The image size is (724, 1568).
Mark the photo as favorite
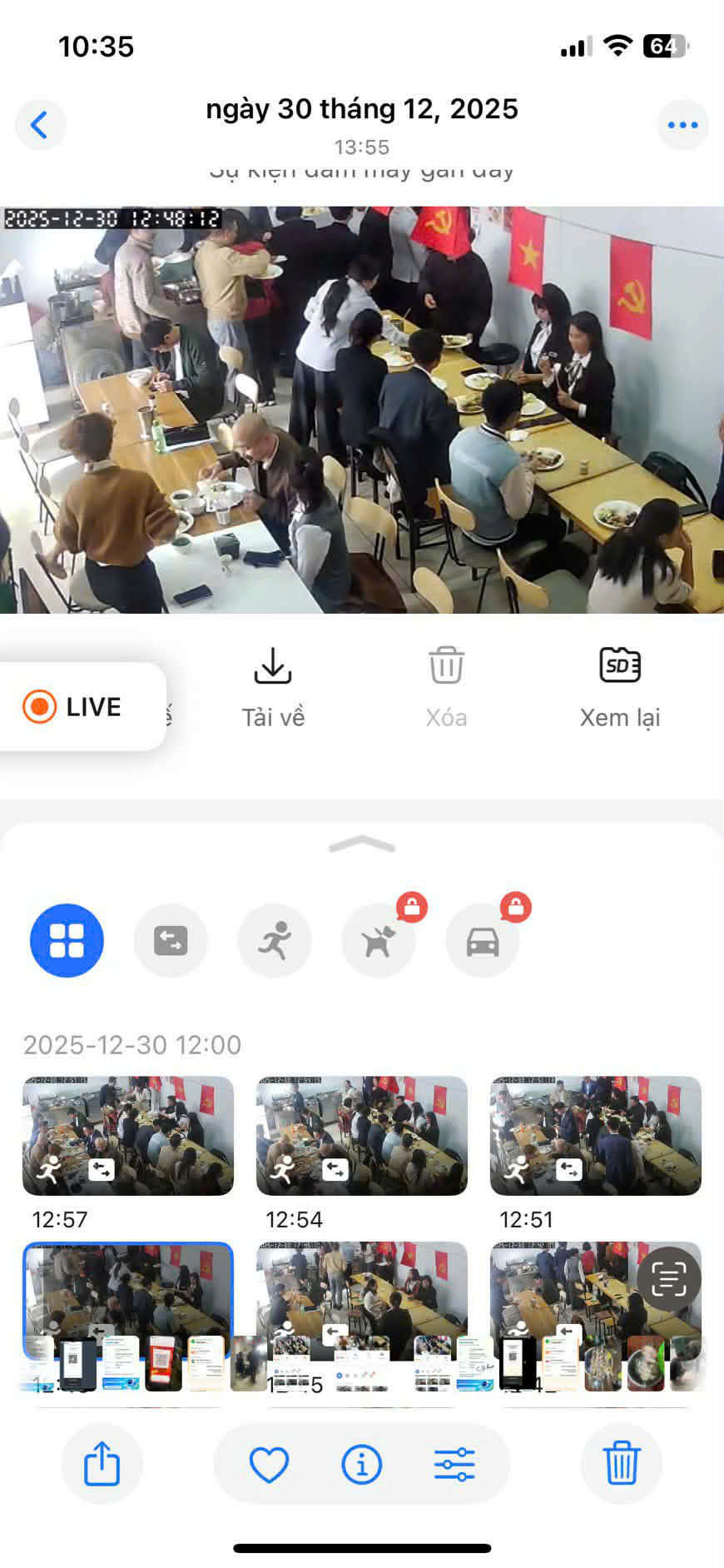click(269, 1464)
